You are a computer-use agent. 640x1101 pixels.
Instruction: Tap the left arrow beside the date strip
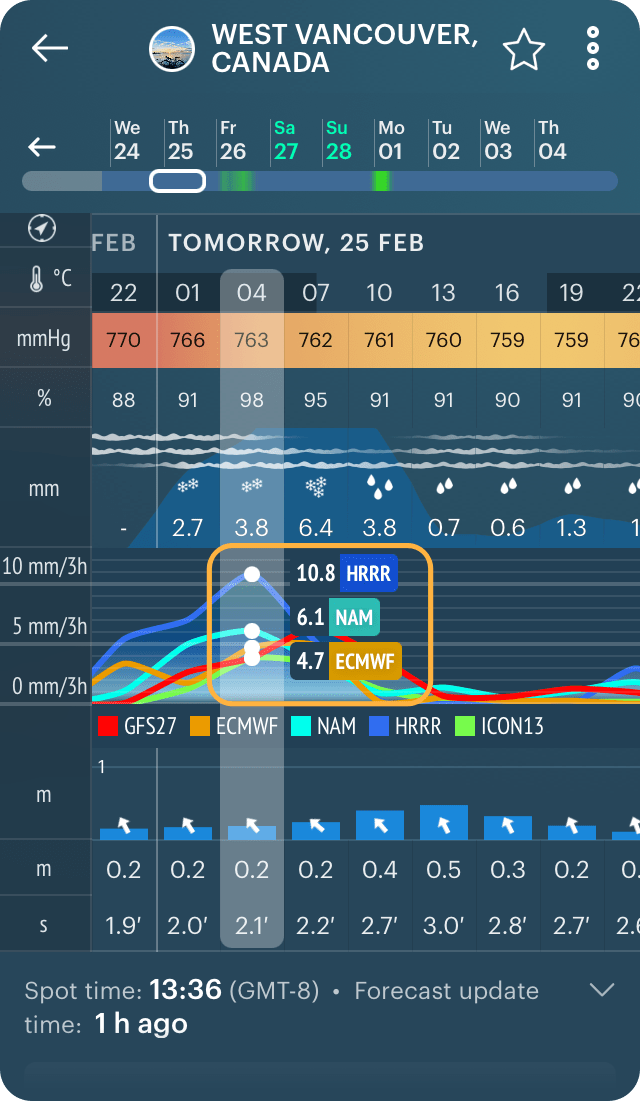[42, 147]
